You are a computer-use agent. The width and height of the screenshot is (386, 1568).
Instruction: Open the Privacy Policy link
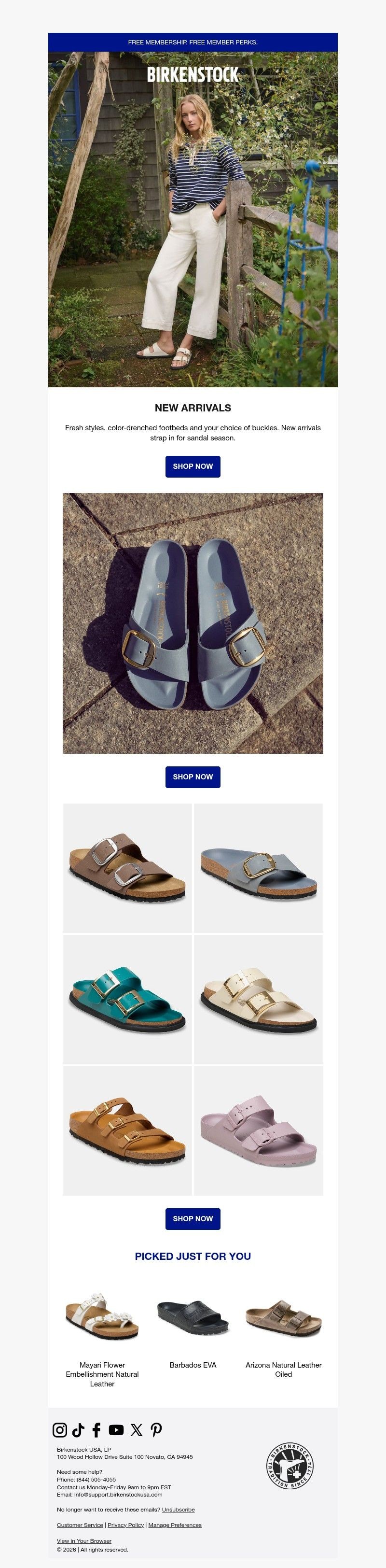[125, 1525]
